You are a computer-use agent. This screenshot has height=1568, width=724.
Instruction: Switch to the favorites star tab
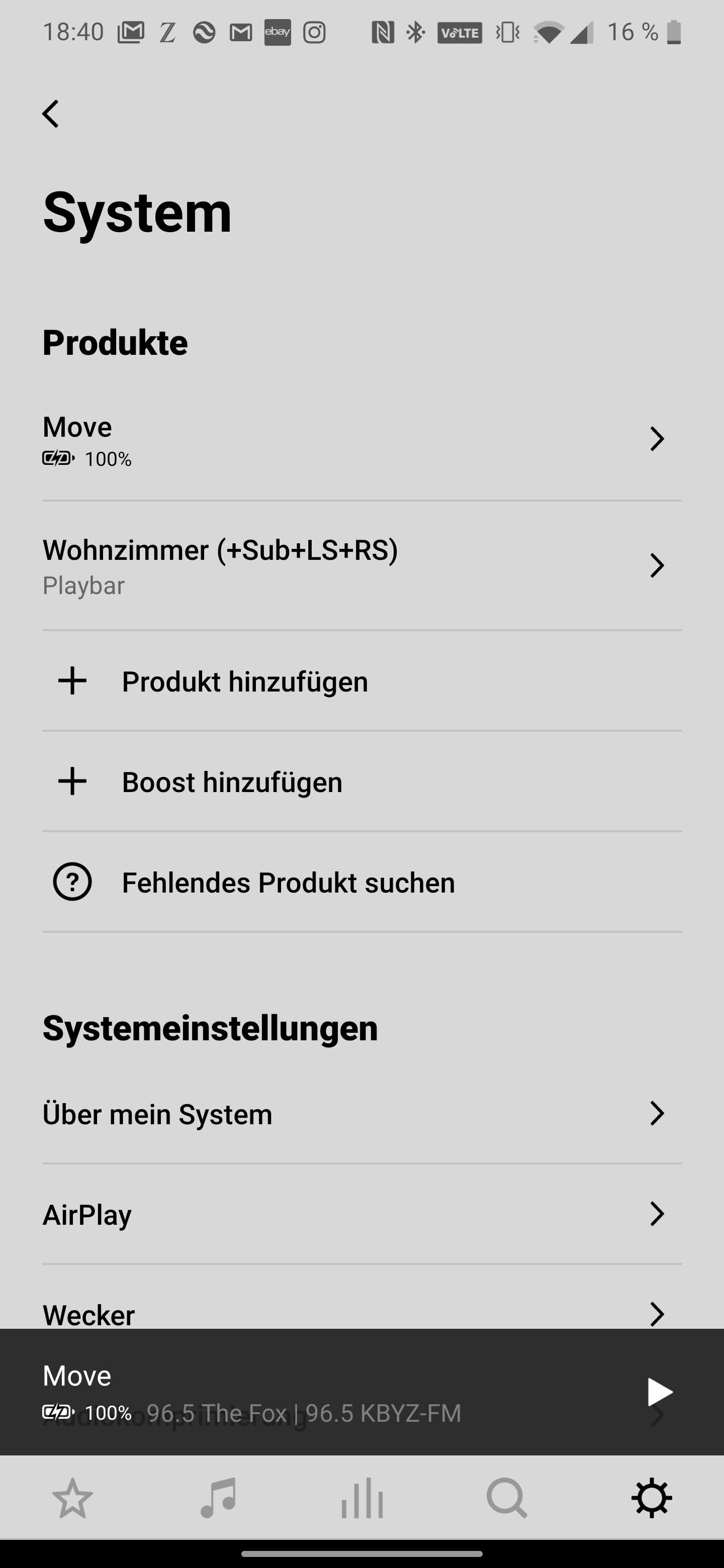(72, 1499)
